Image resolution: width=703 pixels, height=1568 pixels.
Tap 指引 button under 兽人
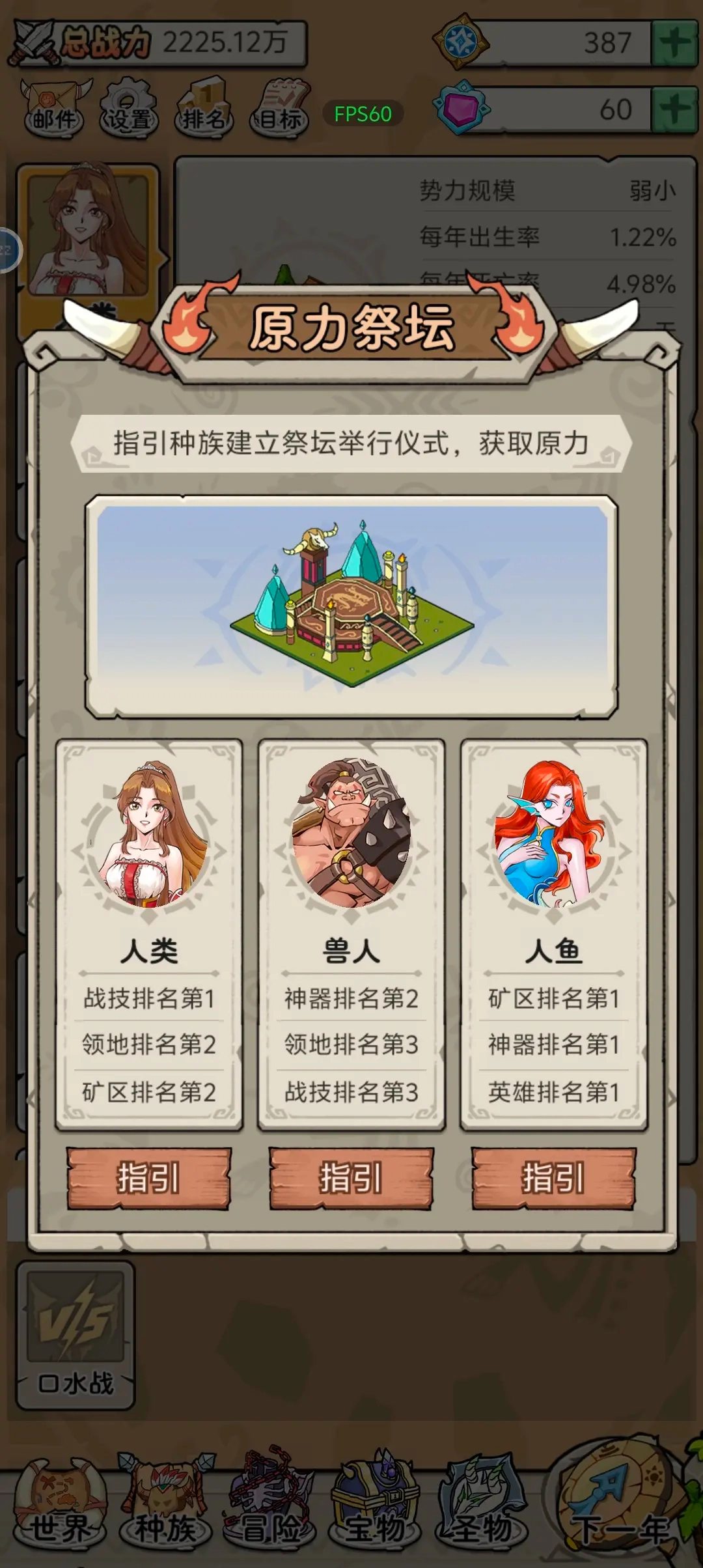click(351, 1179)
